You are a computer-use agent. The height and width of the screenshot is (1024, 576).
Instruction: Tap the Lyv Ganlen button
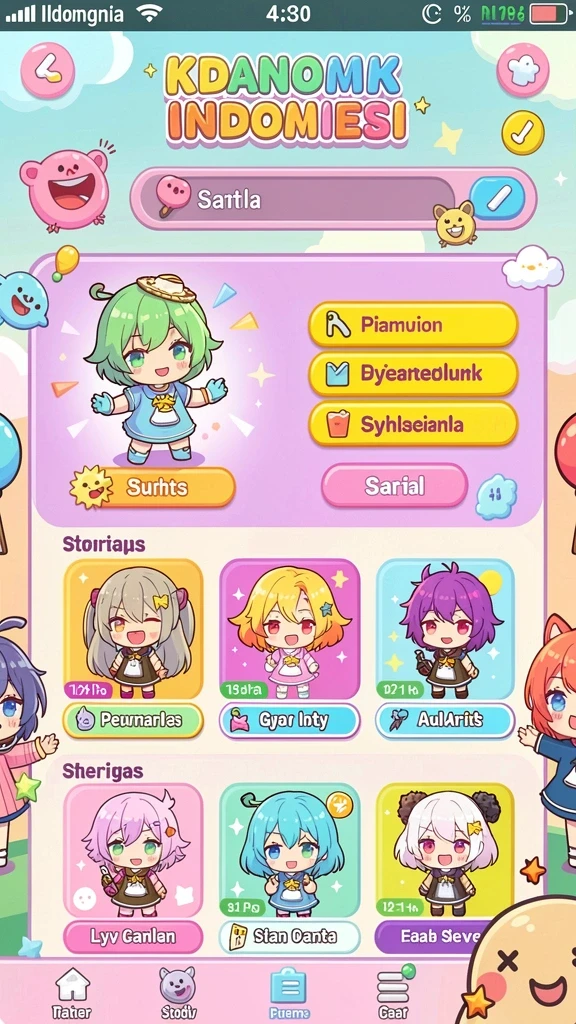pyautogui.click(x=133, y=936)
